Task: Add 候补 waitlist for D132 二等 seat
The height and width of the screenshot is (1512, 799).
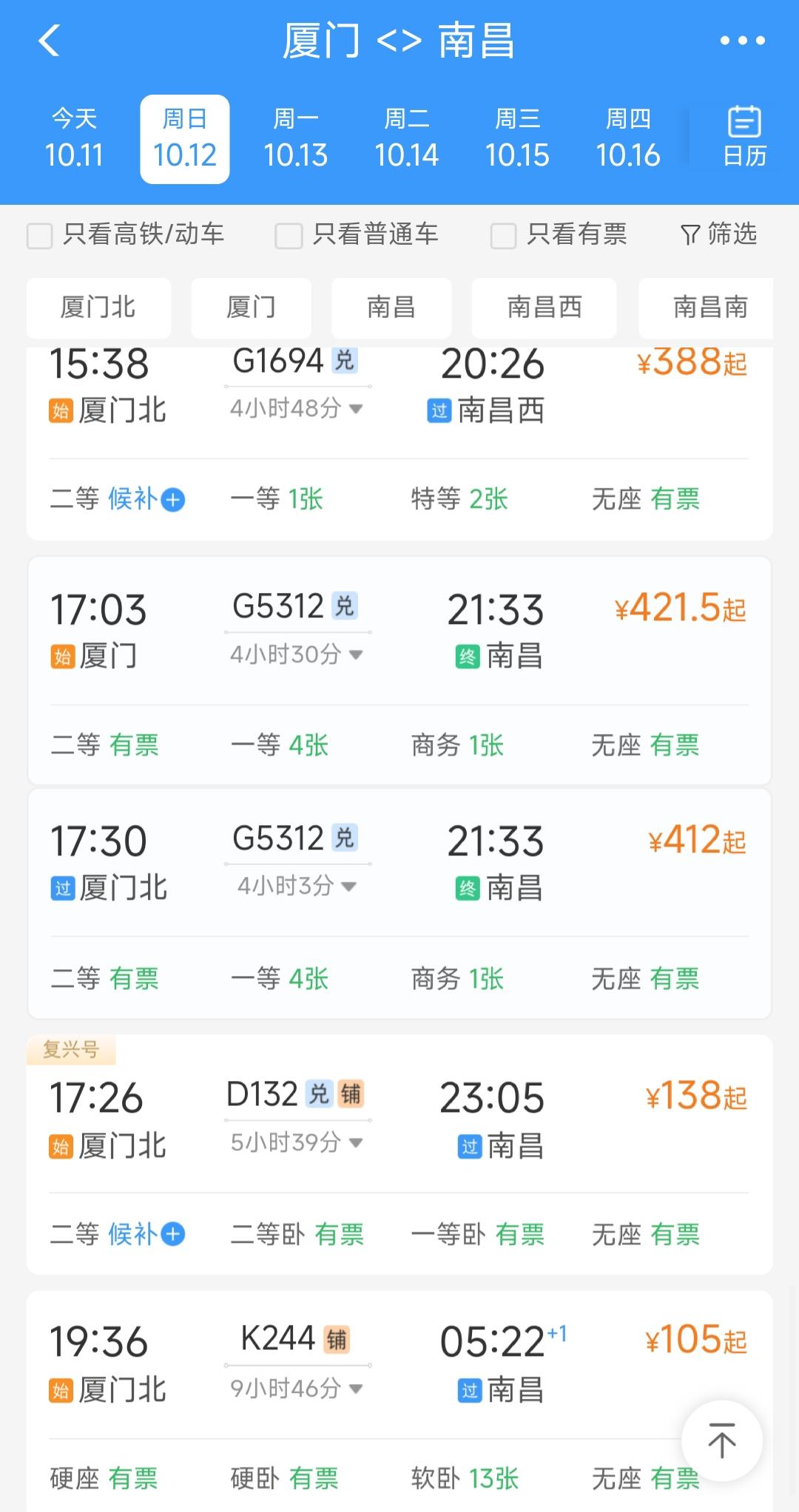Action: [x=146, y=1234]
